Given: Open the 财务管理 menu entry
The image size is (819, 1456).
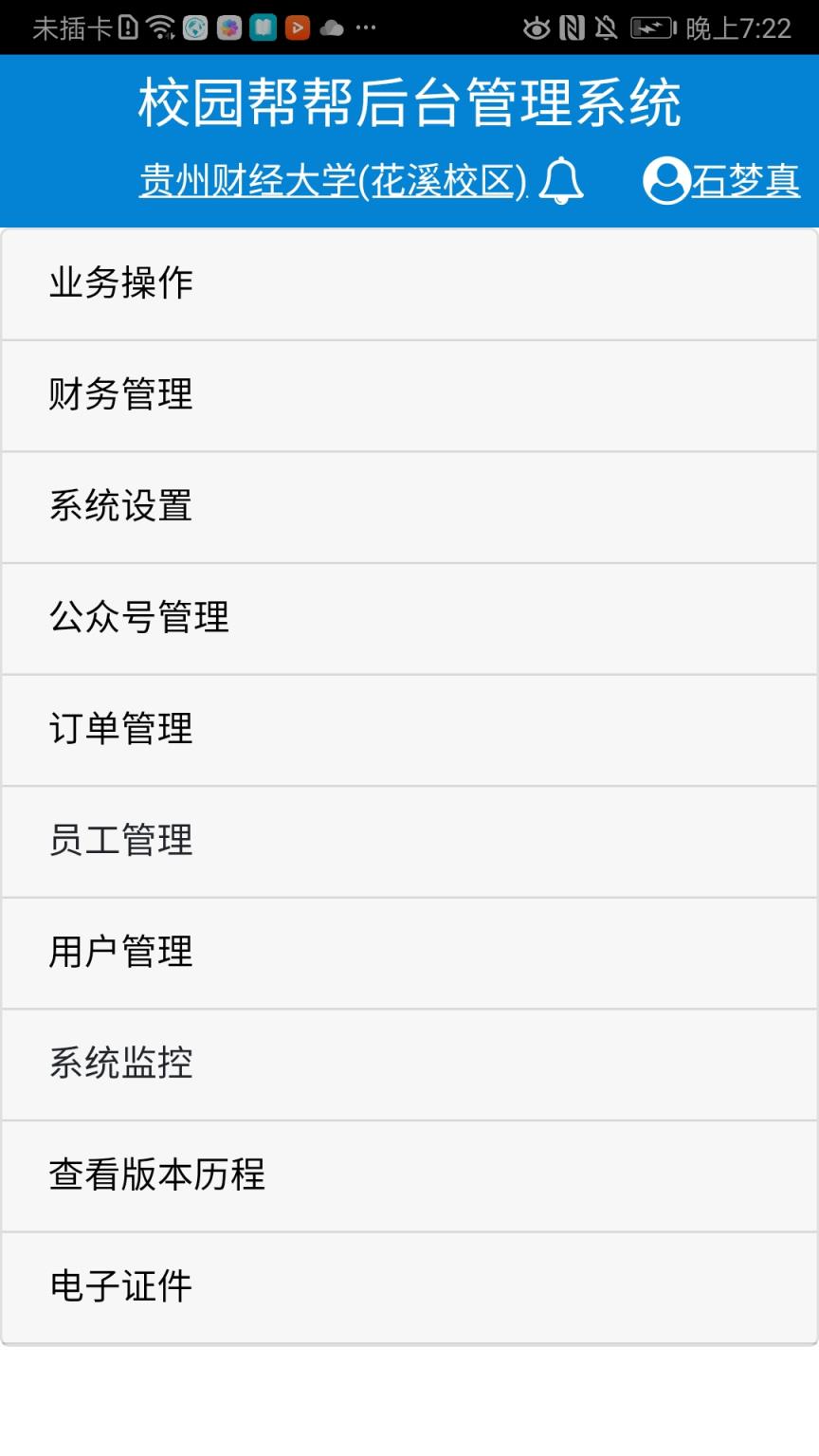Looking at the screenshot, I should 119,395.
